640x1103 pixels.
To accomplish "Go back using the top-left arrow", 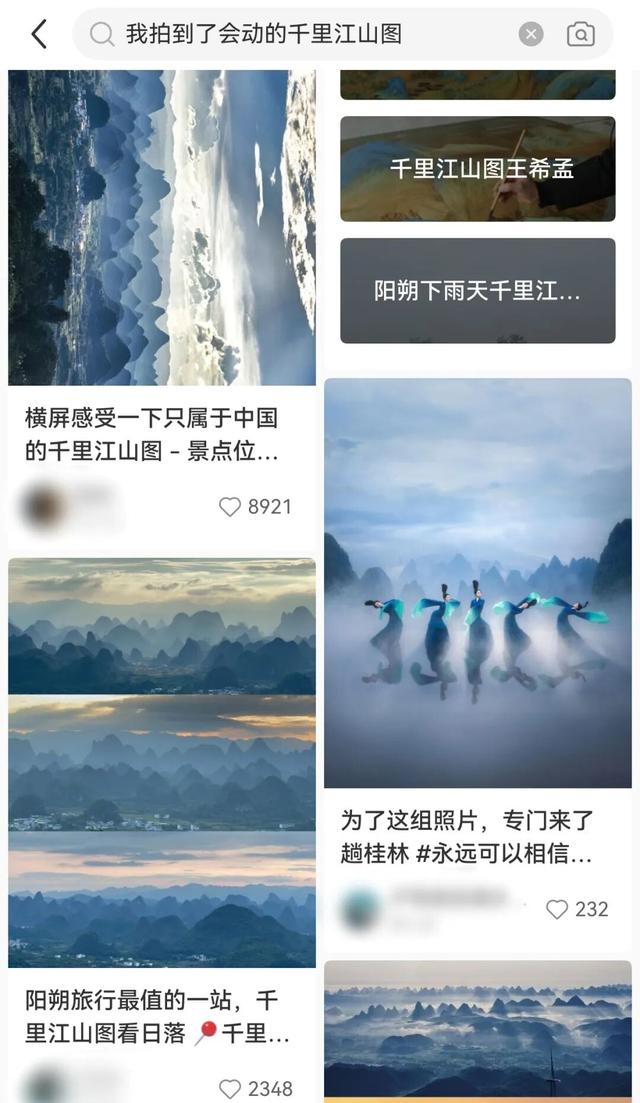I will [39, 34].
